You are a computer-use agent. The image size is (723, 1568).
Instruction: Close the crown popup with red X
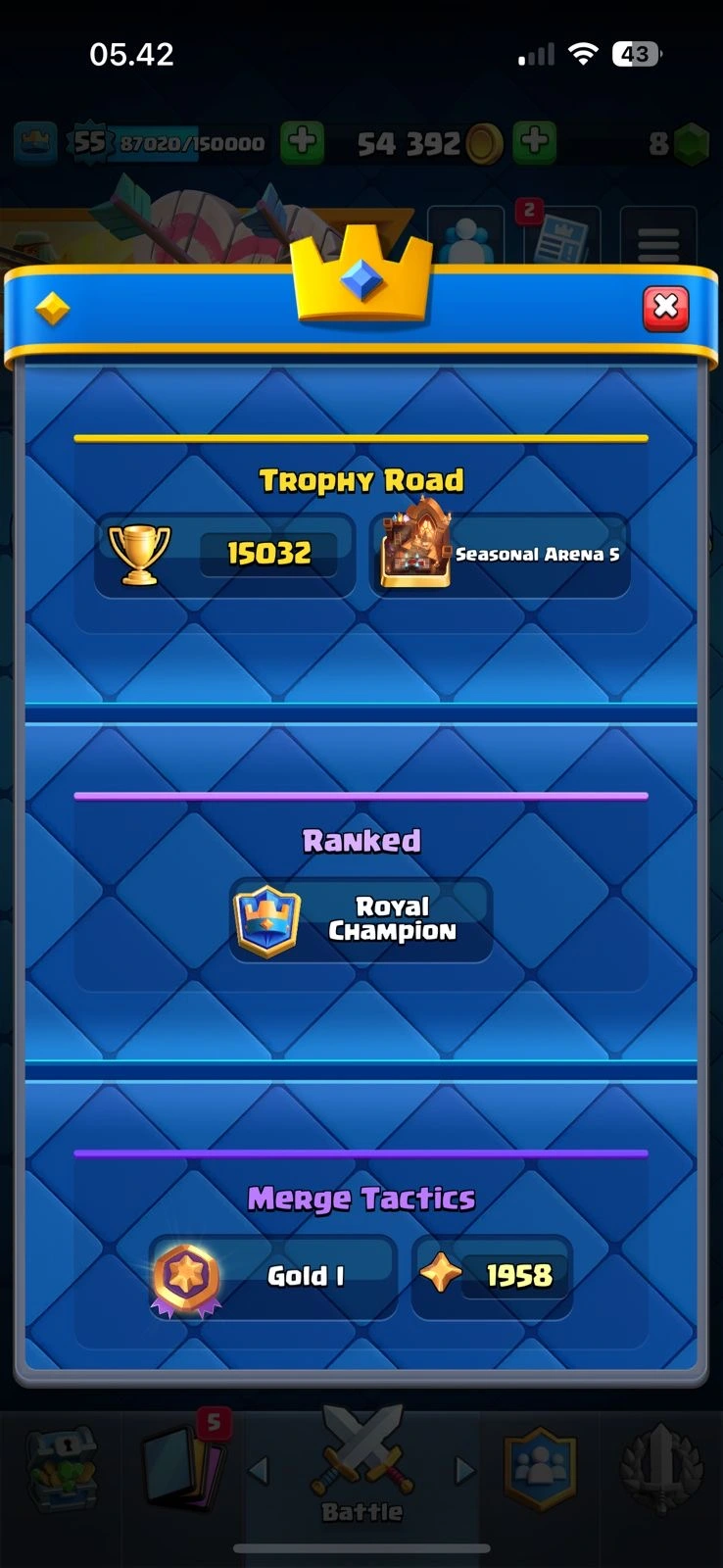click(x=665, y=308)
